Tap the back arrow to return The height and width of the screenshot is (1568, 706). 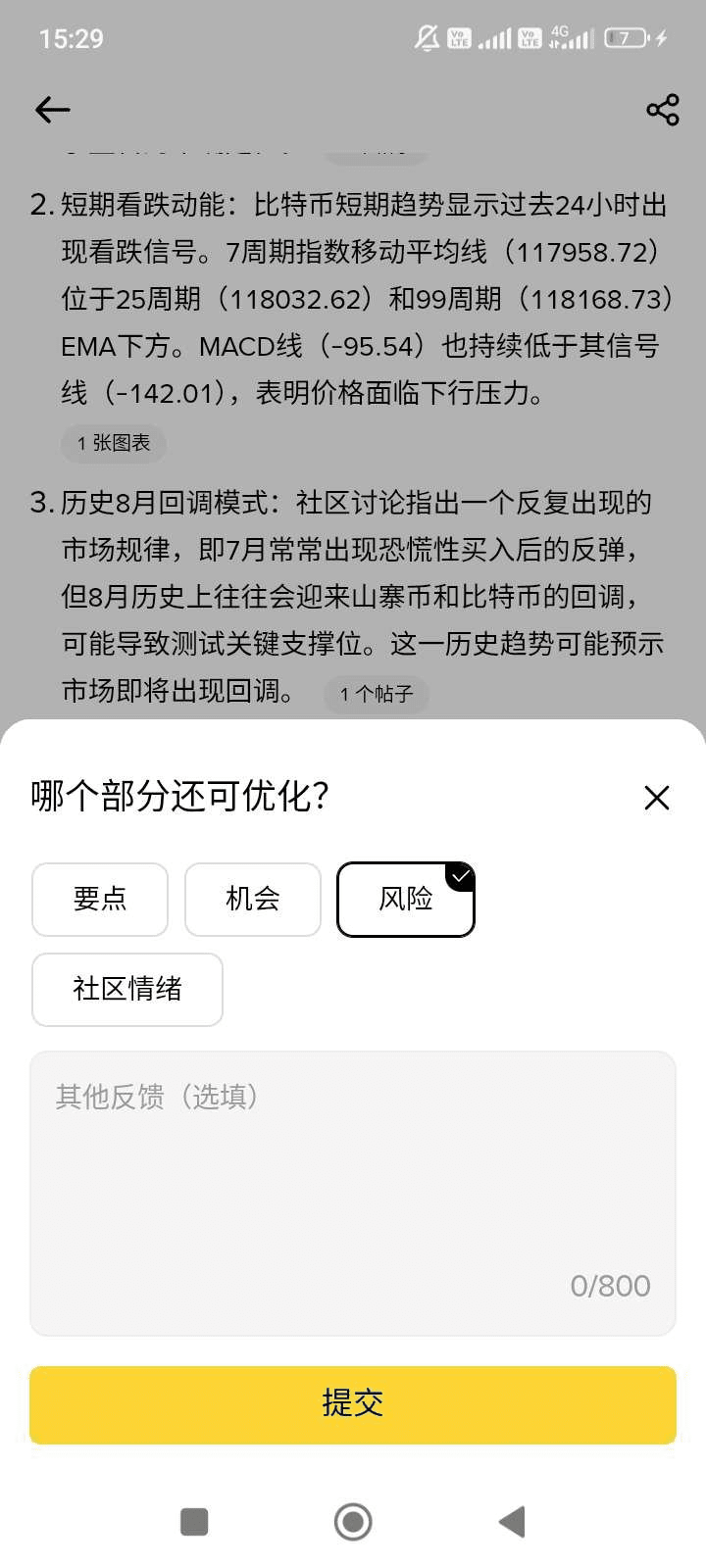coord(52,110)
